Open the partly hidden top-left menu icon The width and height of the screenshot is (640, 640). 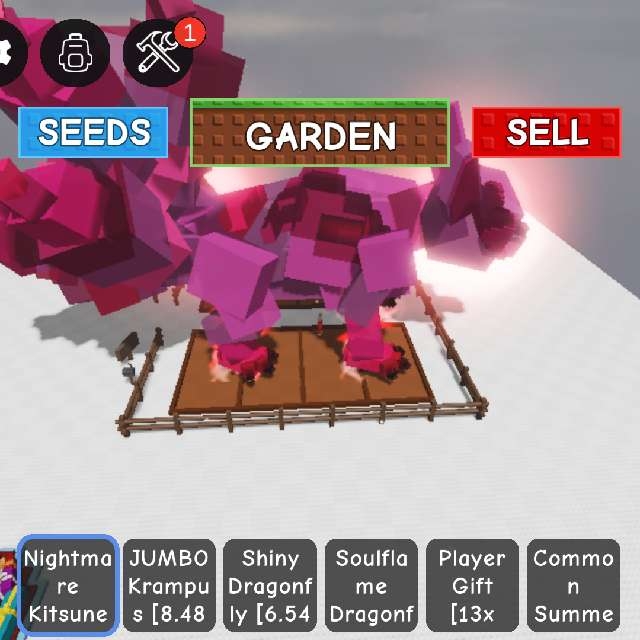click(x=8, y=52)
